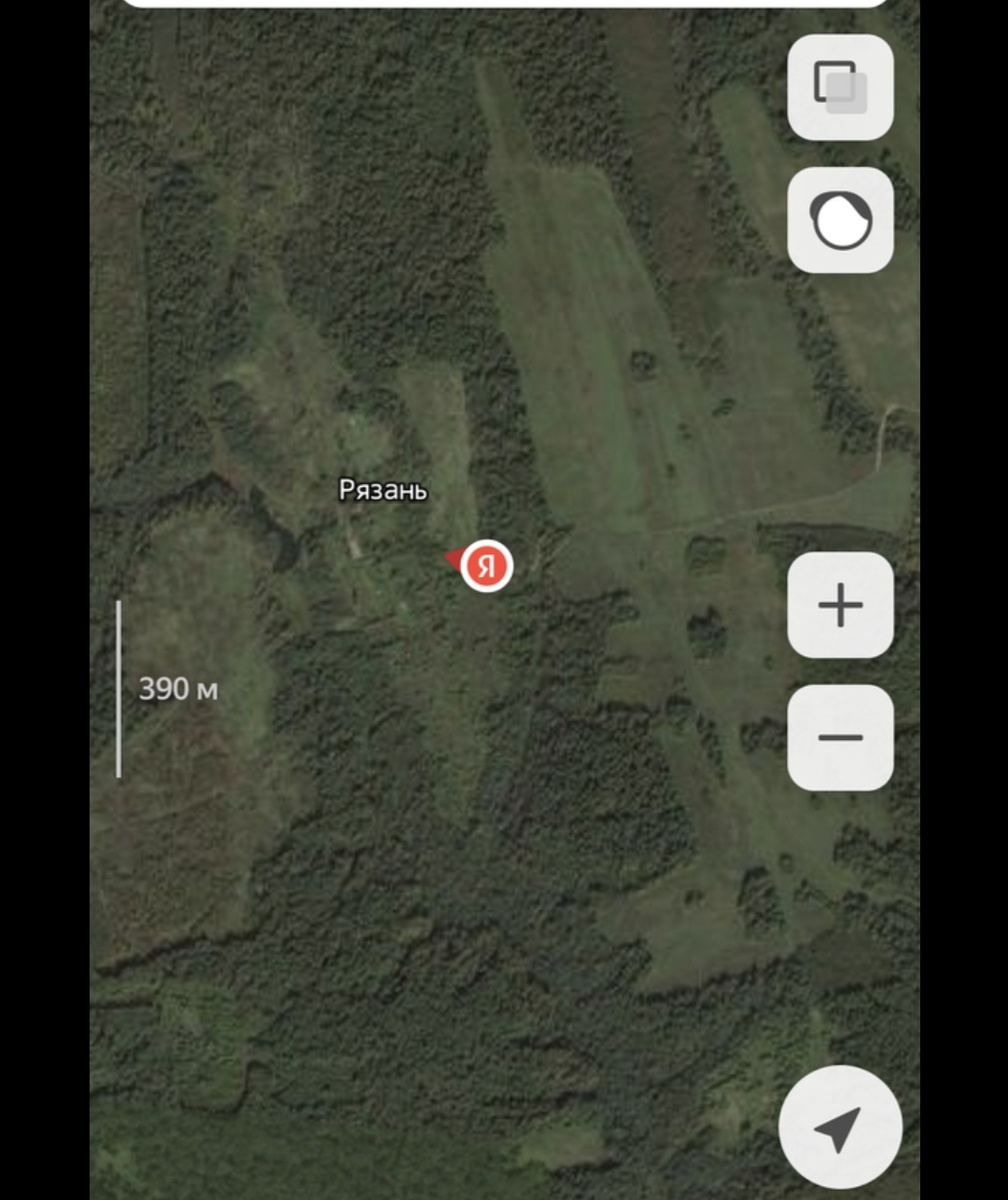Center map on my location

click(x=840, y=1127)
